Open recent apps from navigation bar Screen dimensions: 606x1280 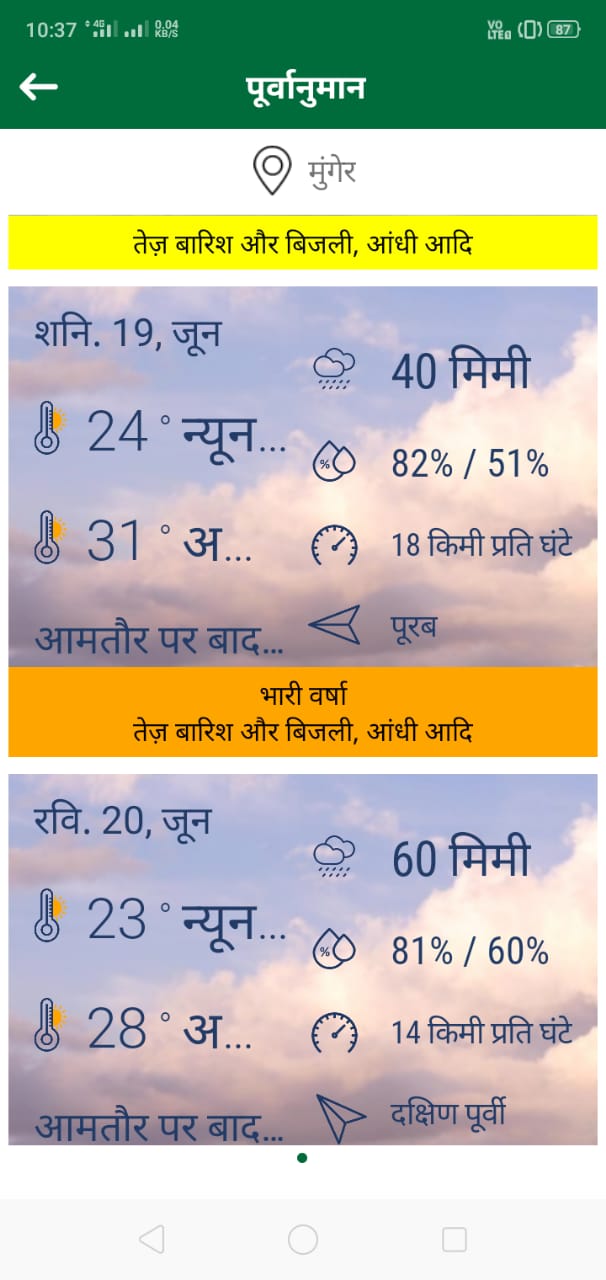(454, 1240)
